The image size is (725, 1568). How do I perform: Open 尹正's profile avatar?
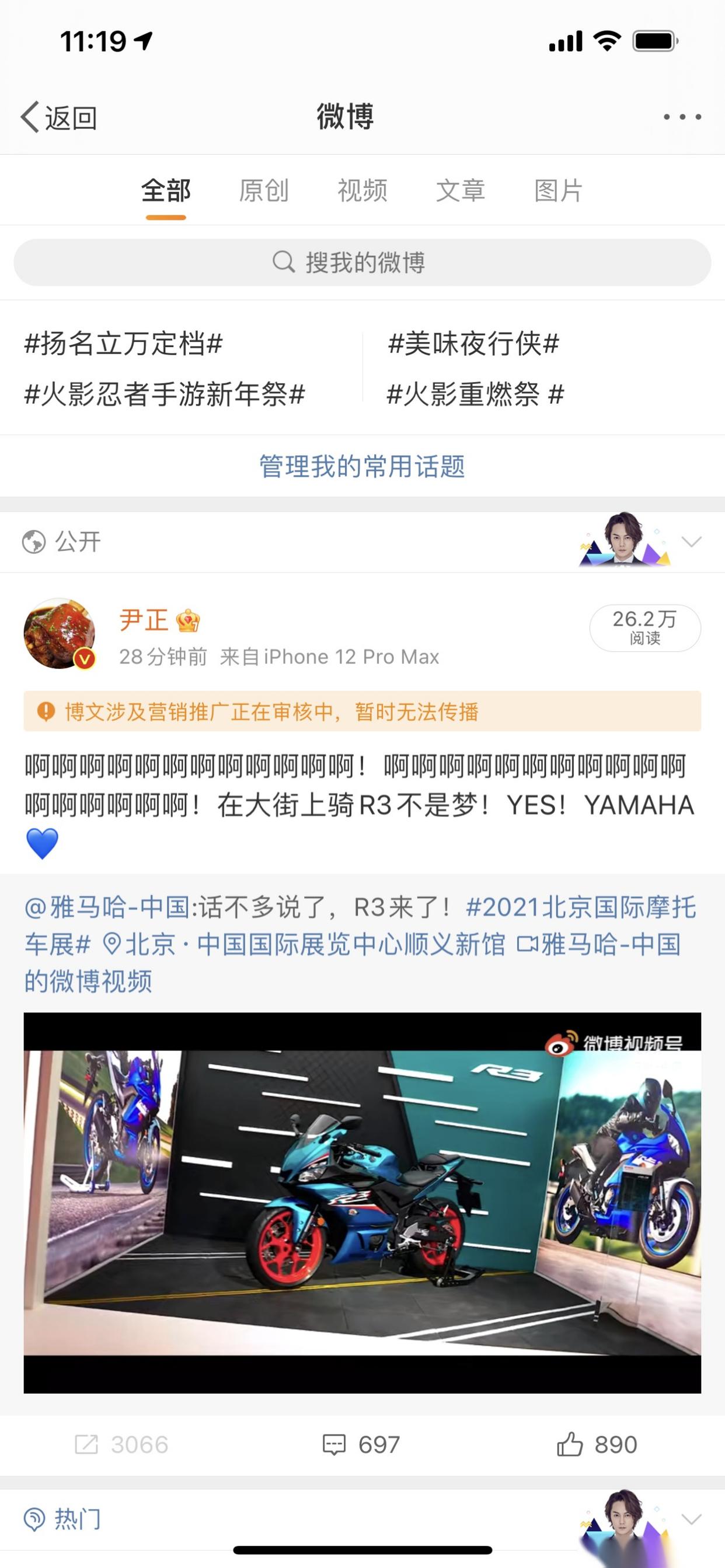(x=59, y=634)
